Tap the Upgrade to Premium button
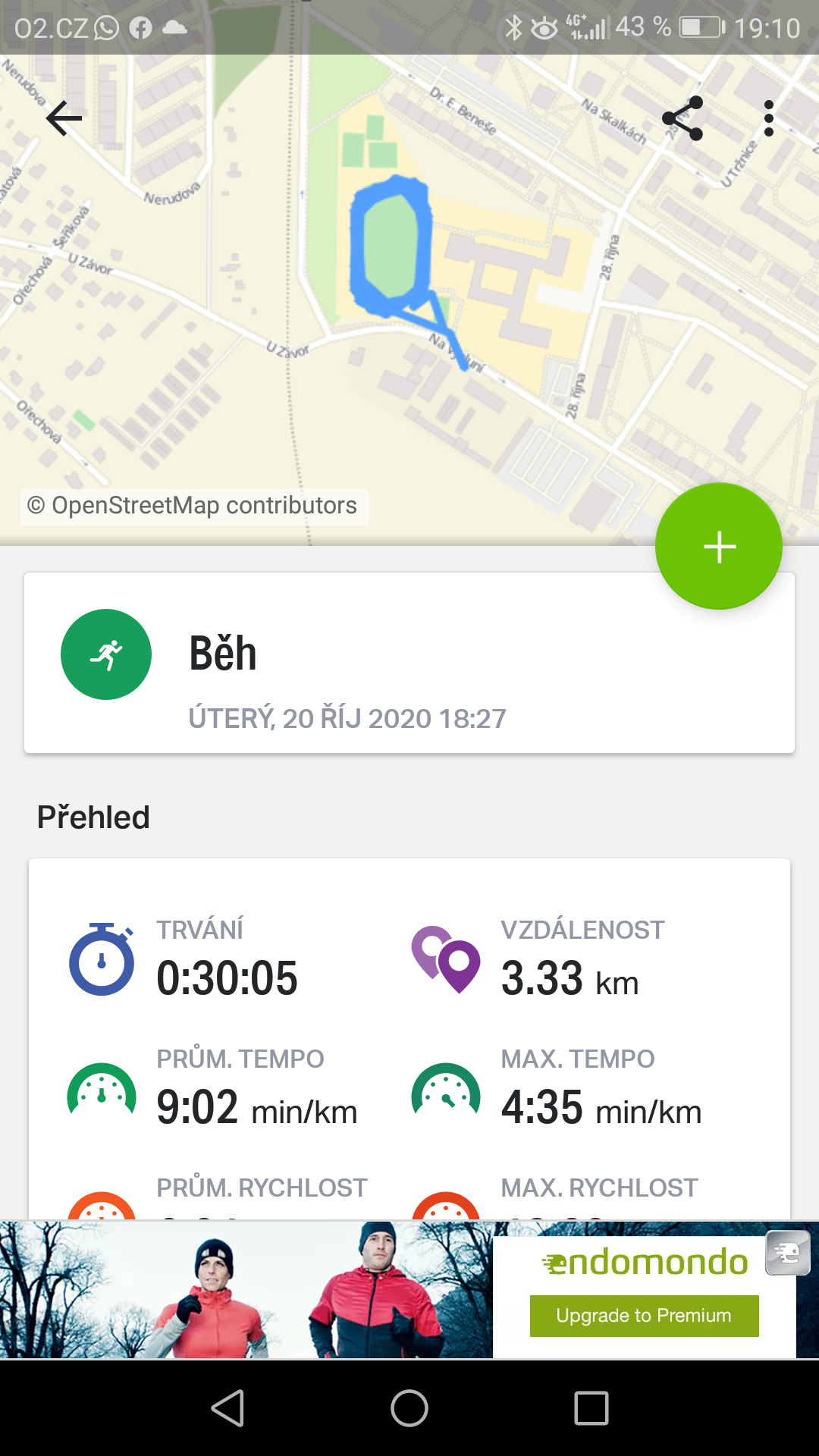This screenshot has width=819, height=1456. point(644,1316)
